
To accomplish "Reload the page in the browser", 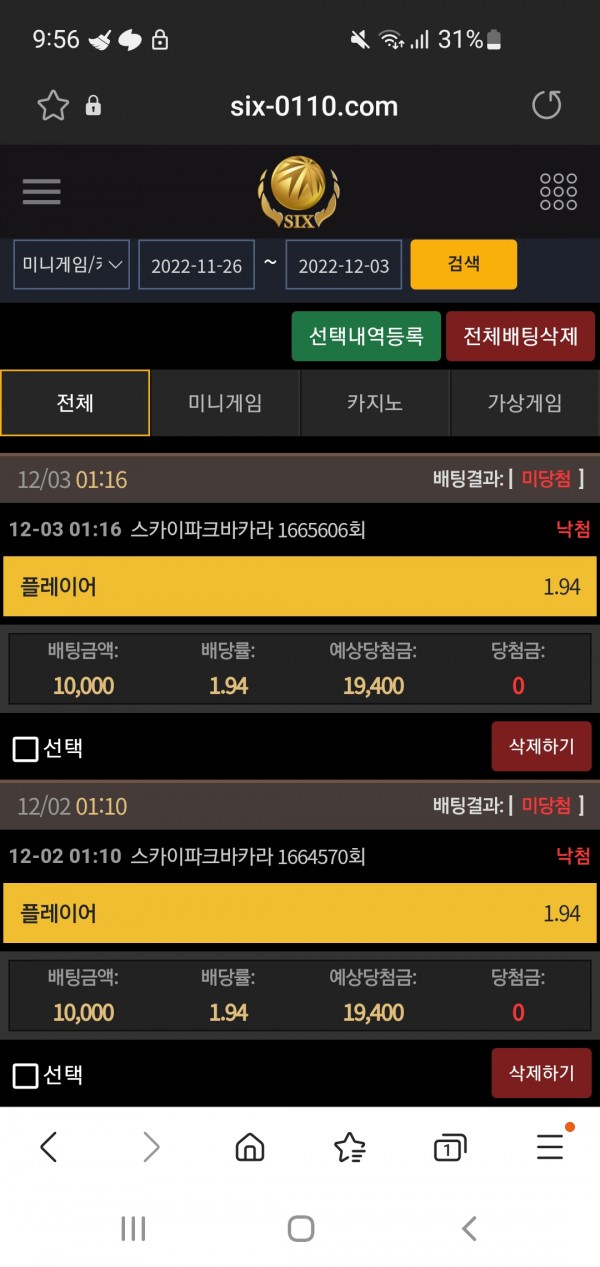I will 546,105.
